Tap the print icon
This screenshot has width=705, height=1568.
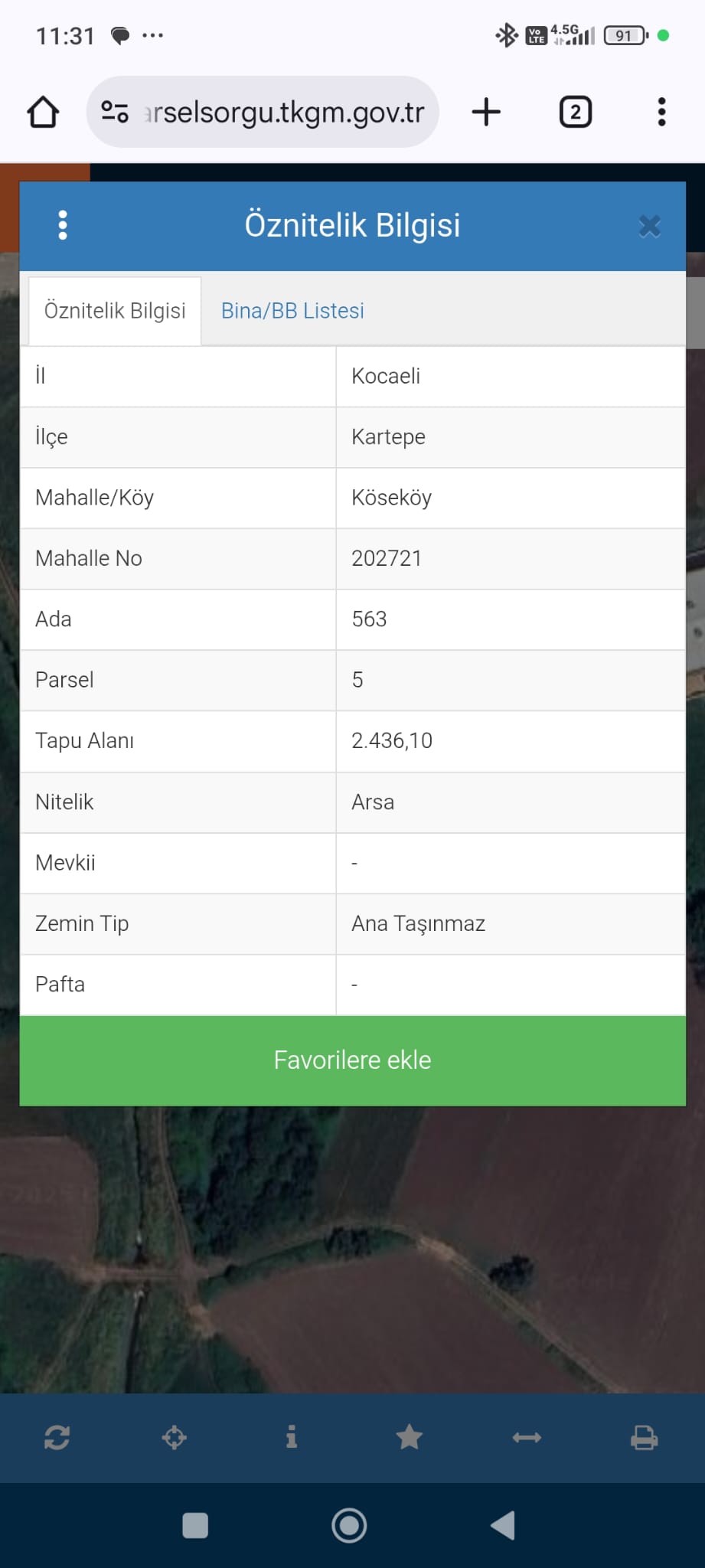[644, 1438]
